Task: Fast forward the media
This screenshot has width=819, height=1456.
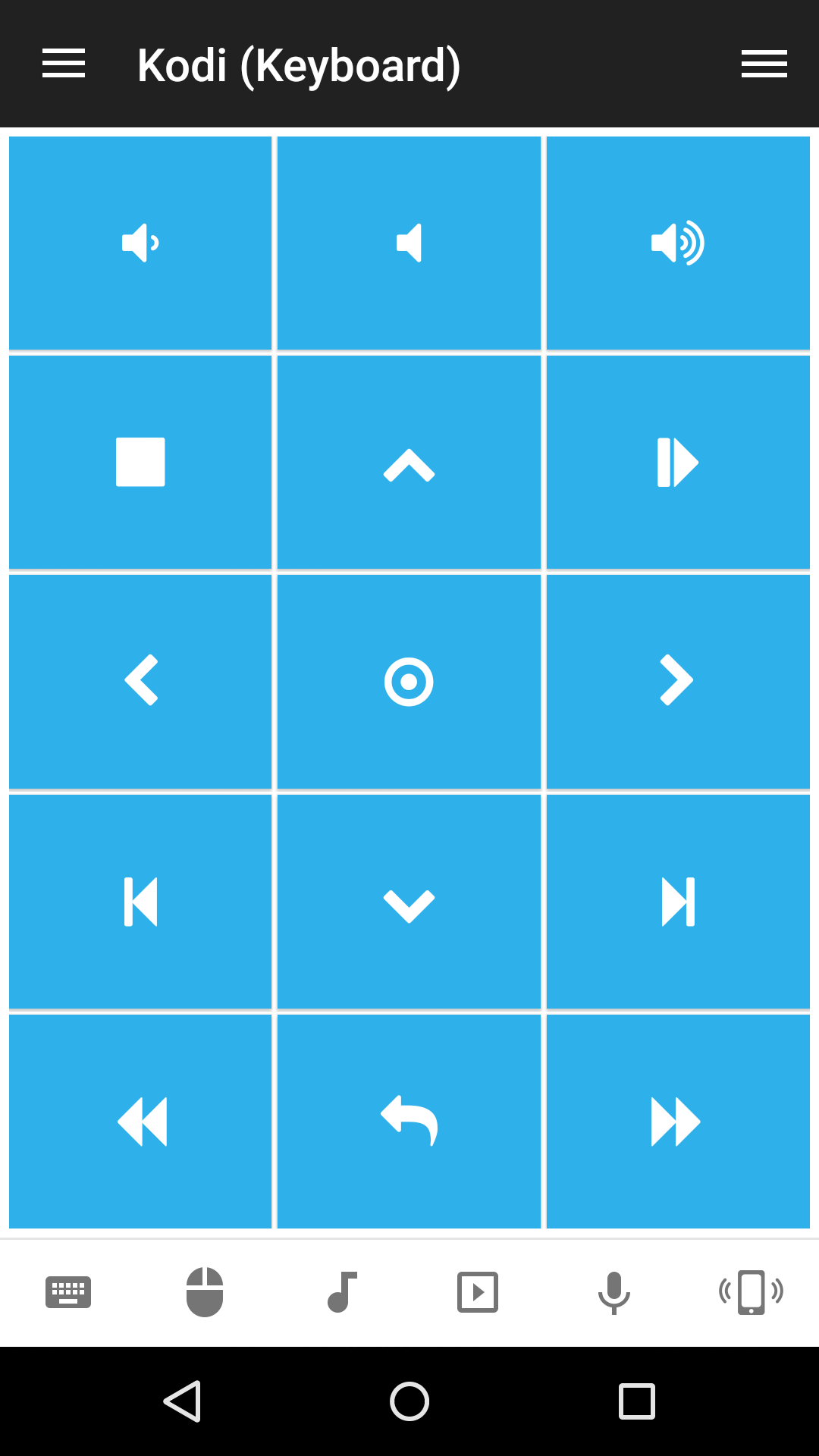Action: pyautogui.click(x=678, y=1121)
